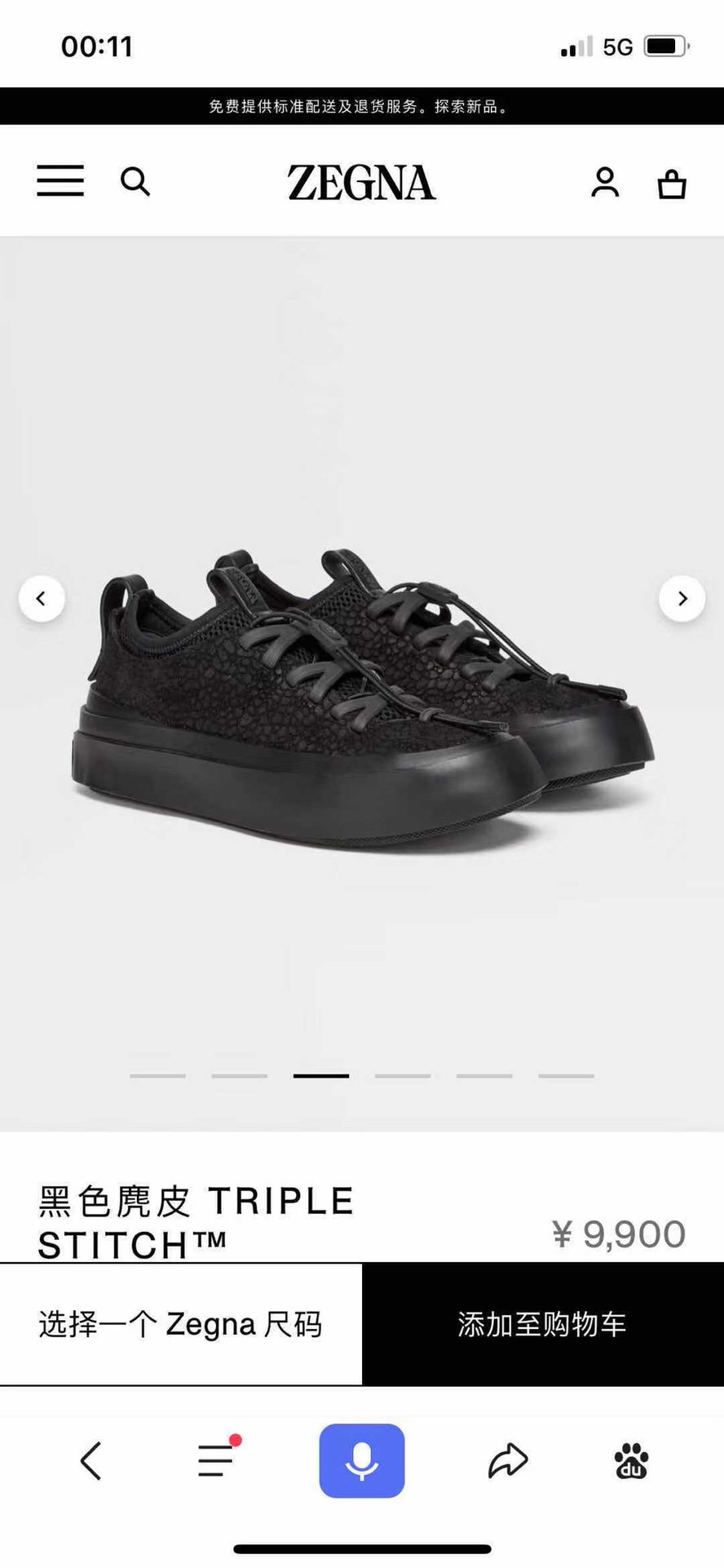The image size is (724, 1568).
Task: Show the previous product image
Action: (x=42, y=599)
